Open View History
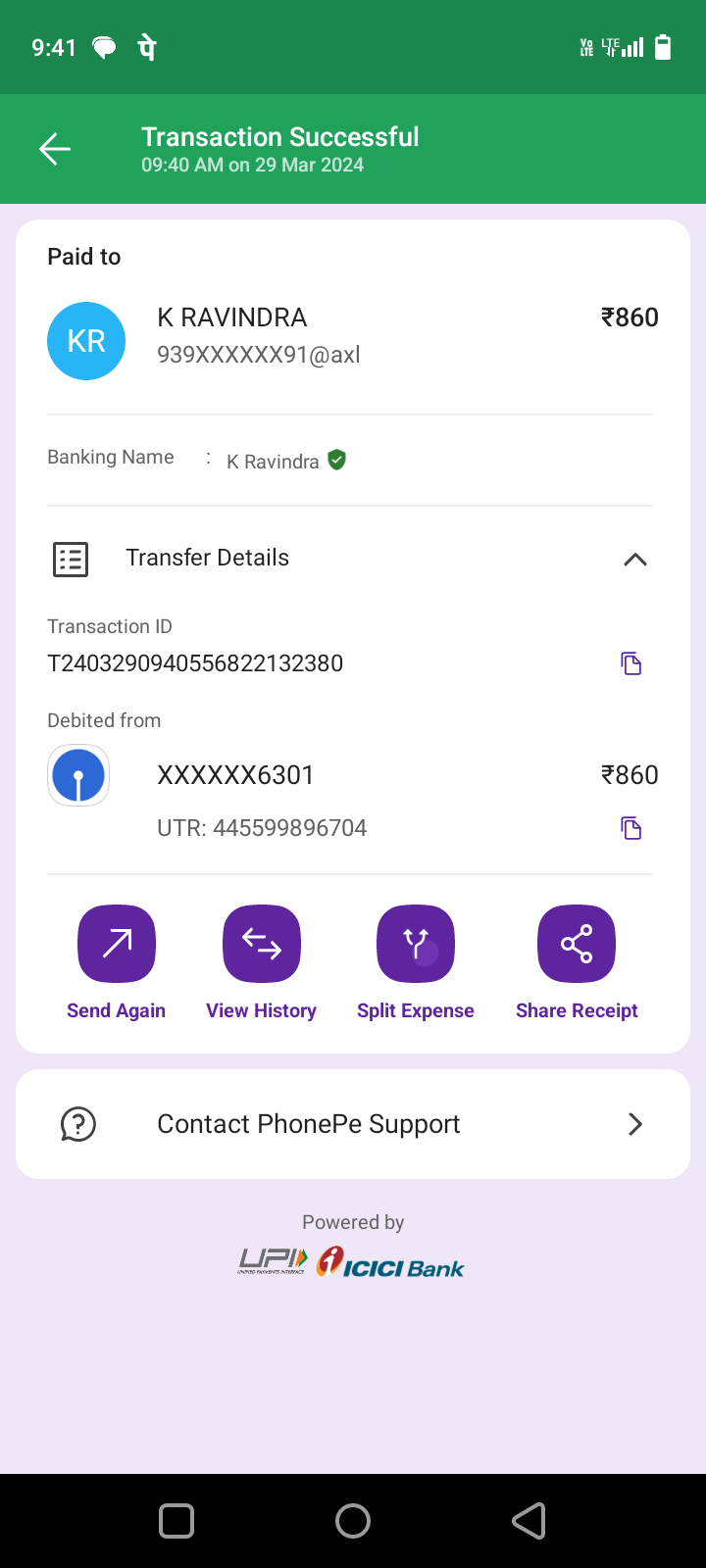This screenshot has width=706, height=1568. pyautogui.click(x=262, y=944)
